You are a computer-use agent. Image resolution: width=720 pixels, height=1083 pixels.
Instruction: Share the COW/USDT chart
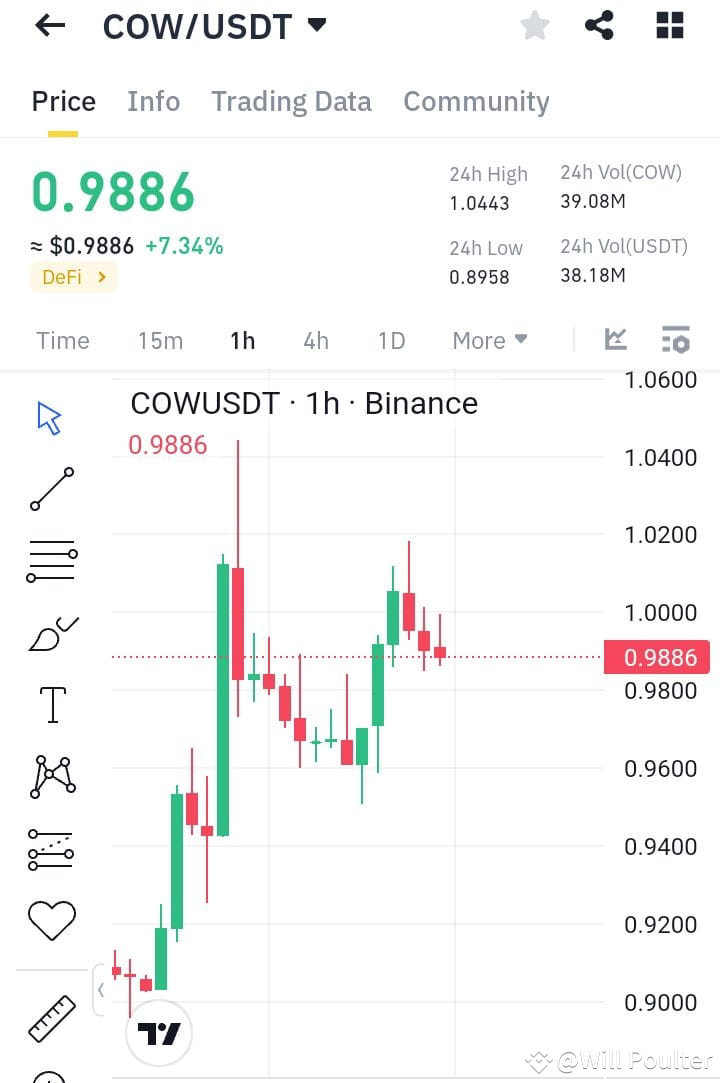(600, 25)
